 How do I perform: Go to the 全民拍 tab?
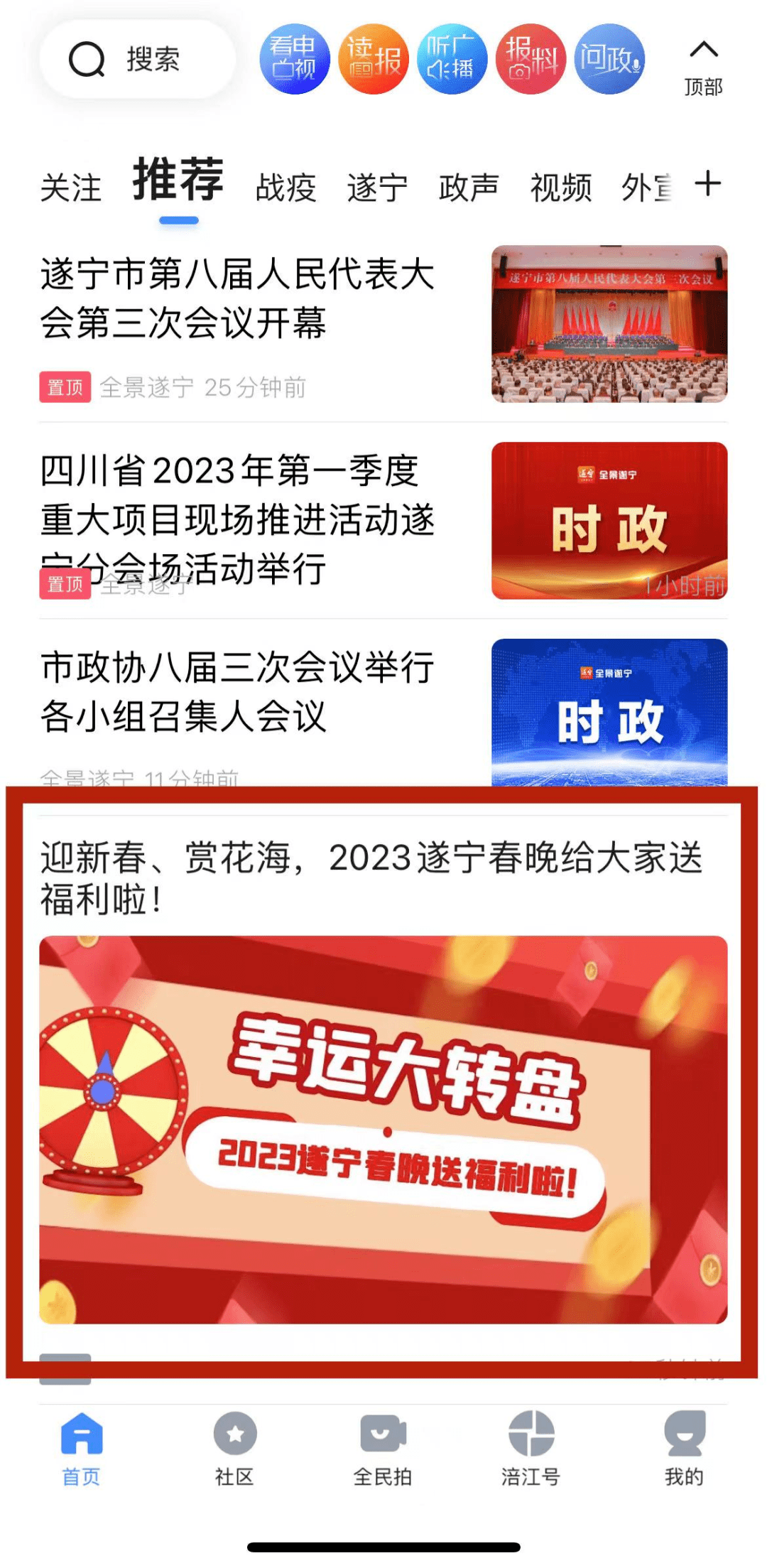pyautogui.click(x=383, y=1449)
